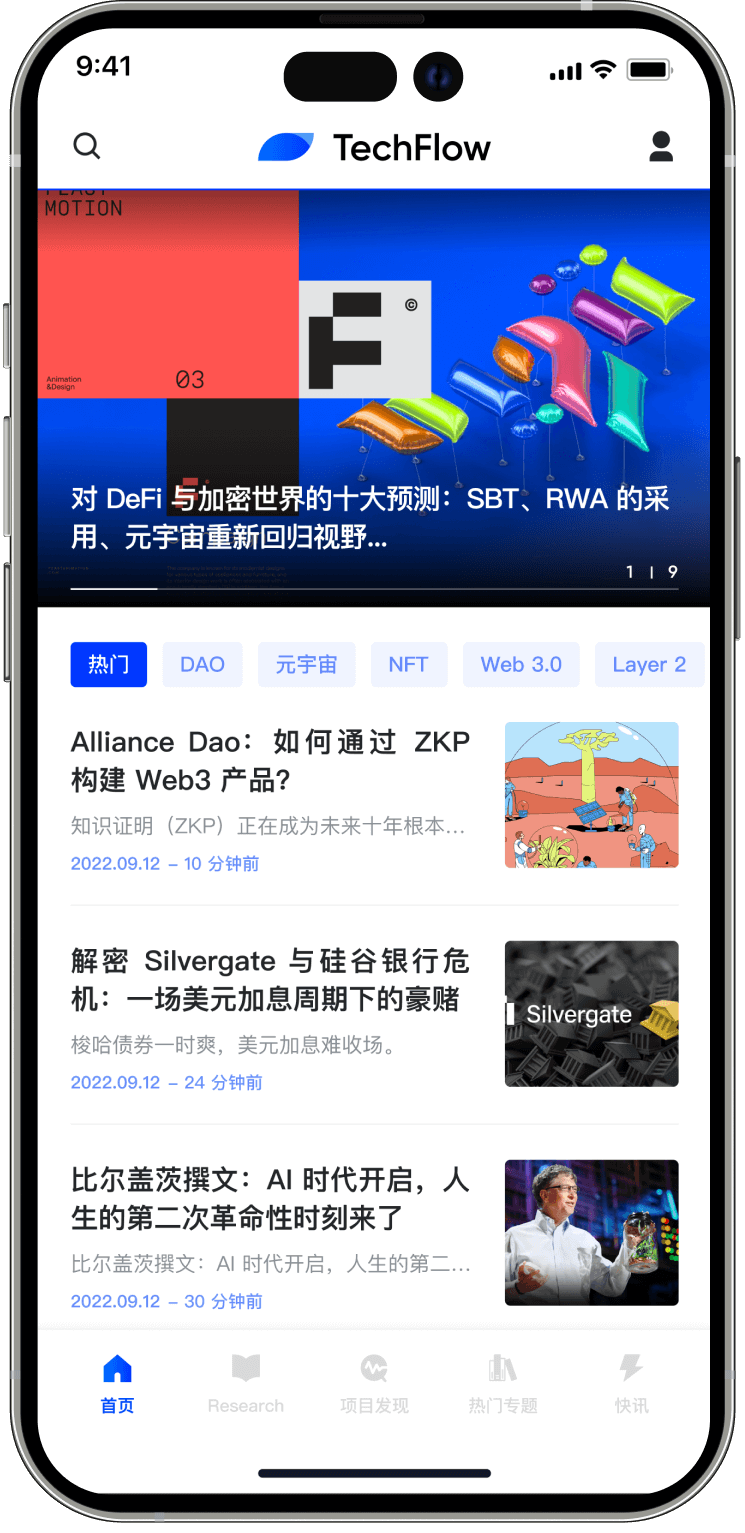Open the 热门专题 tab
Image resolution: width=745 pixels, height=1533 pixels.
pyautogui.click(x=503, y=1383)
